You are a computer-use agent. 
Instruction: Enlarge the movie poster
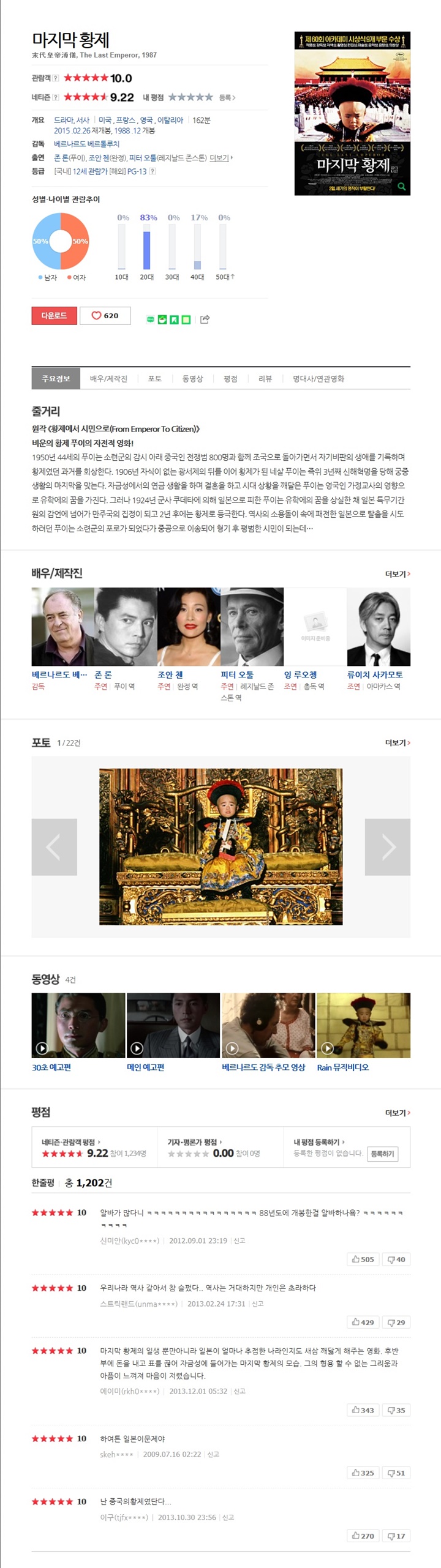(x=352, y=113)
